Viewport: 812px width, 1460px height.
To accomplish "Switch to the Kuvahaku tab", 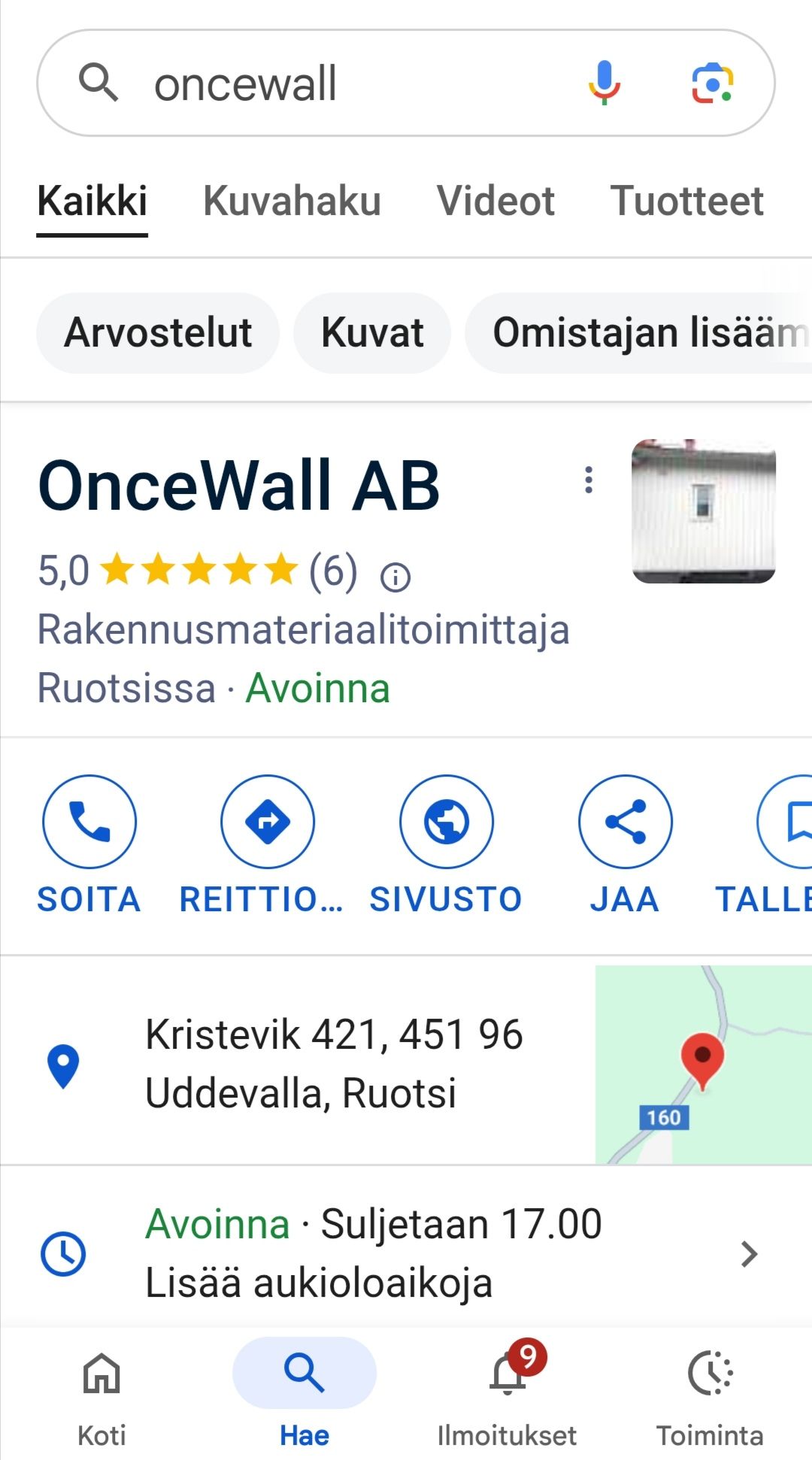I will click(292, 201).
